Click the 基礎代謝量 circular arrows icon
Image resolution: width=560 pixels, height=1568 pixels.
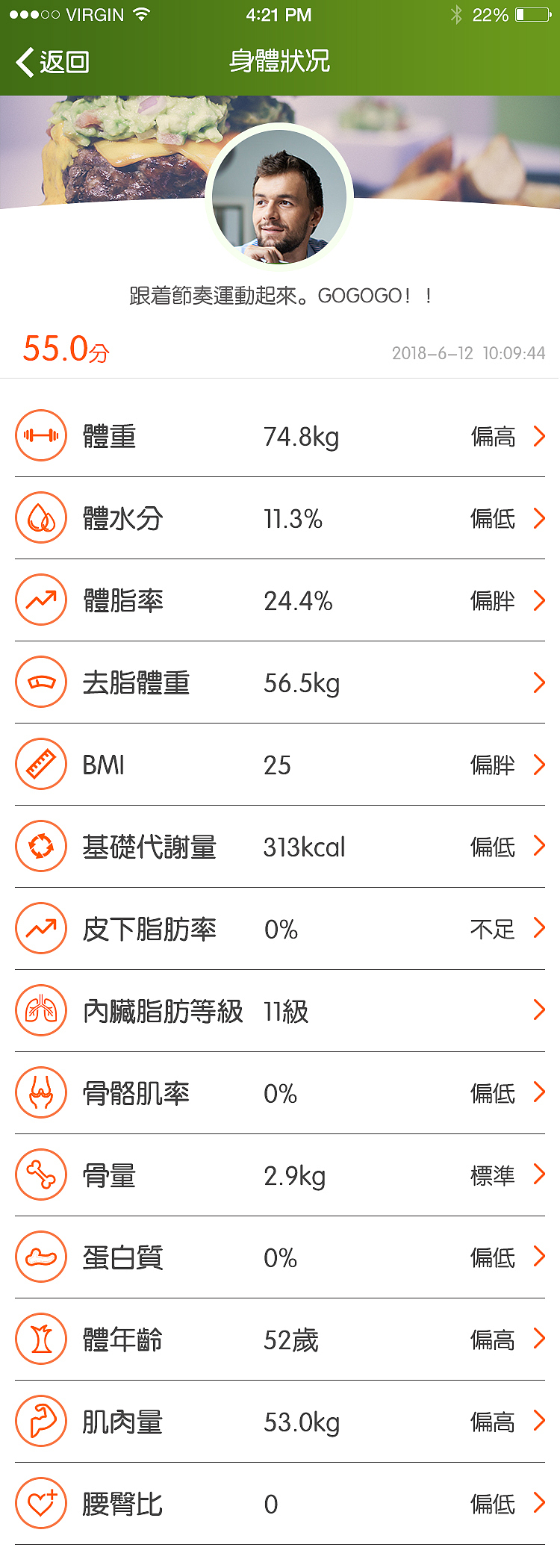(41, 846)
